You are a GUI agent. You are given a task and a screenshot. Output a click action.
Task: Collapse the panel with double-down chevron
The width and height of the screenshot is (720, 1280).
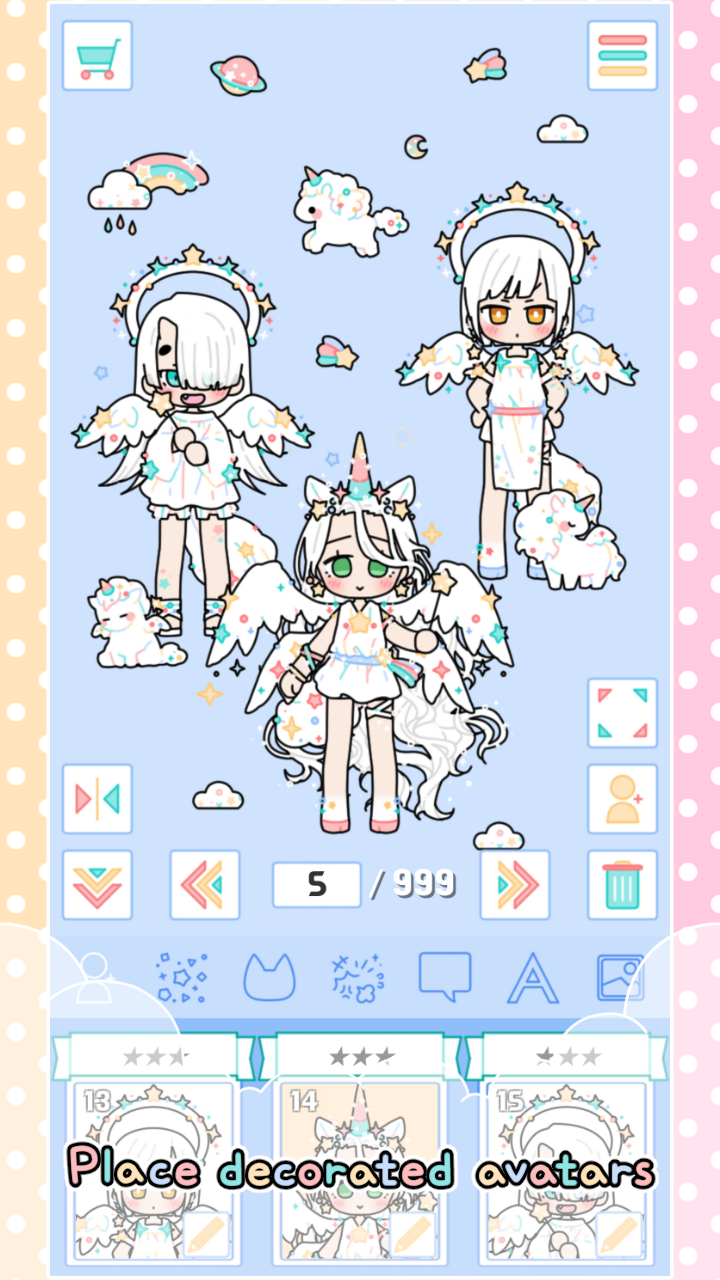(95, 884)
